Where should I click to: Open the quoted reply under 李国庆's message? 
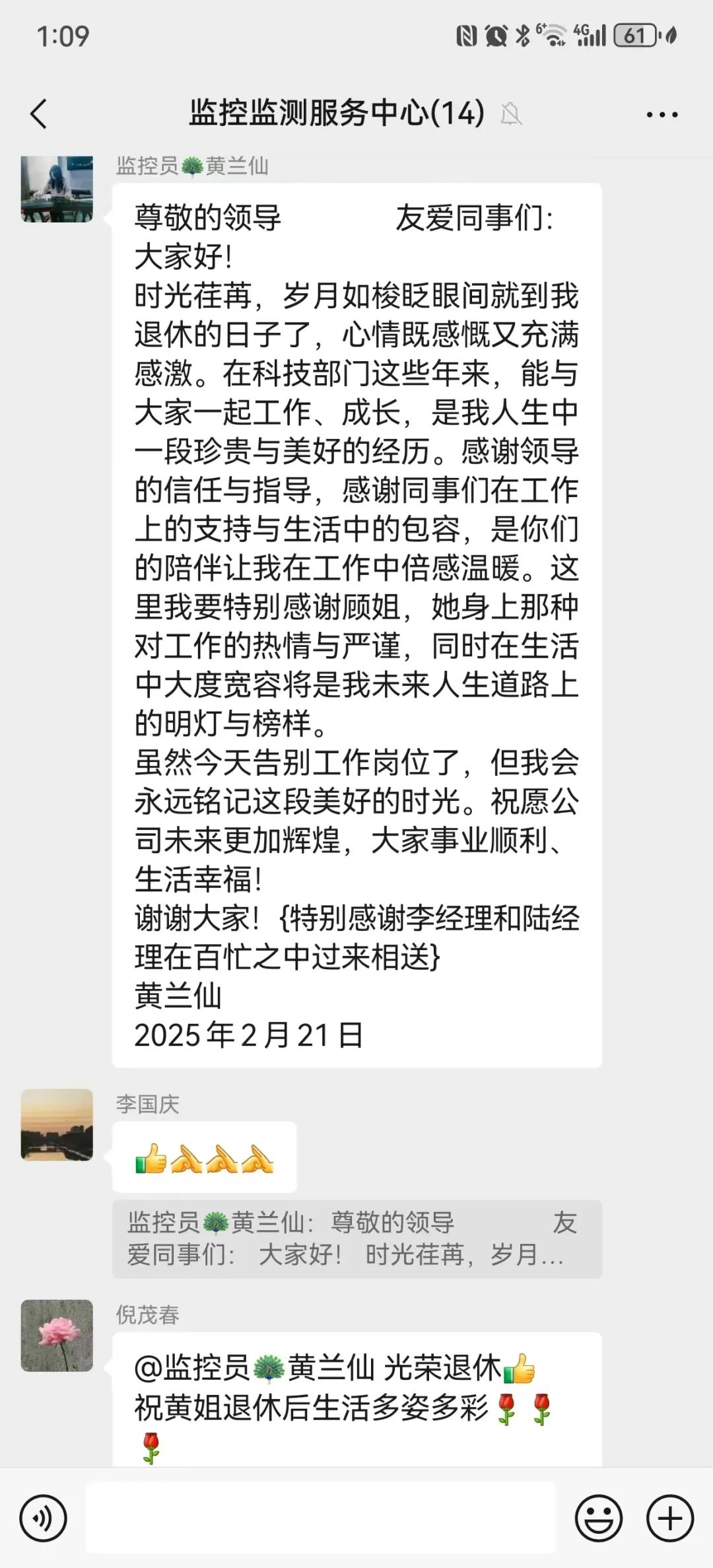[356, 1241]
